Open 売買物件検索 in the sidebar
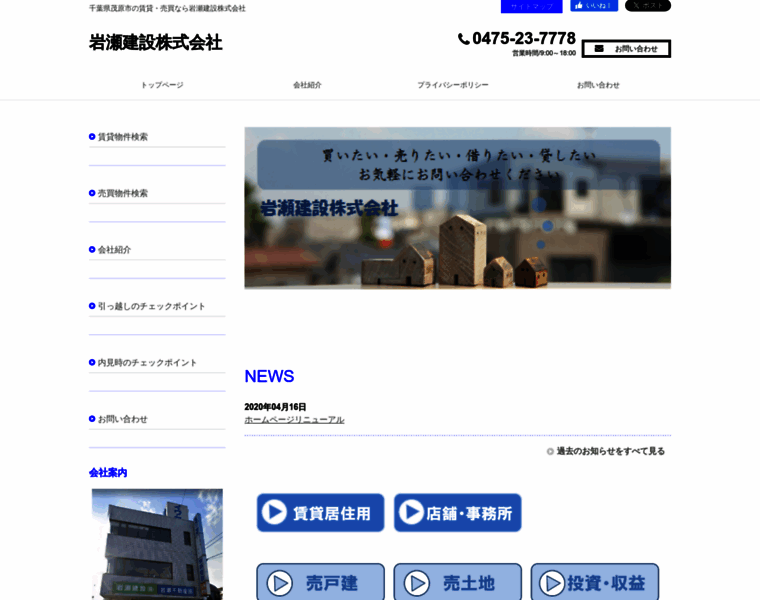 click(x=122, y=193)
